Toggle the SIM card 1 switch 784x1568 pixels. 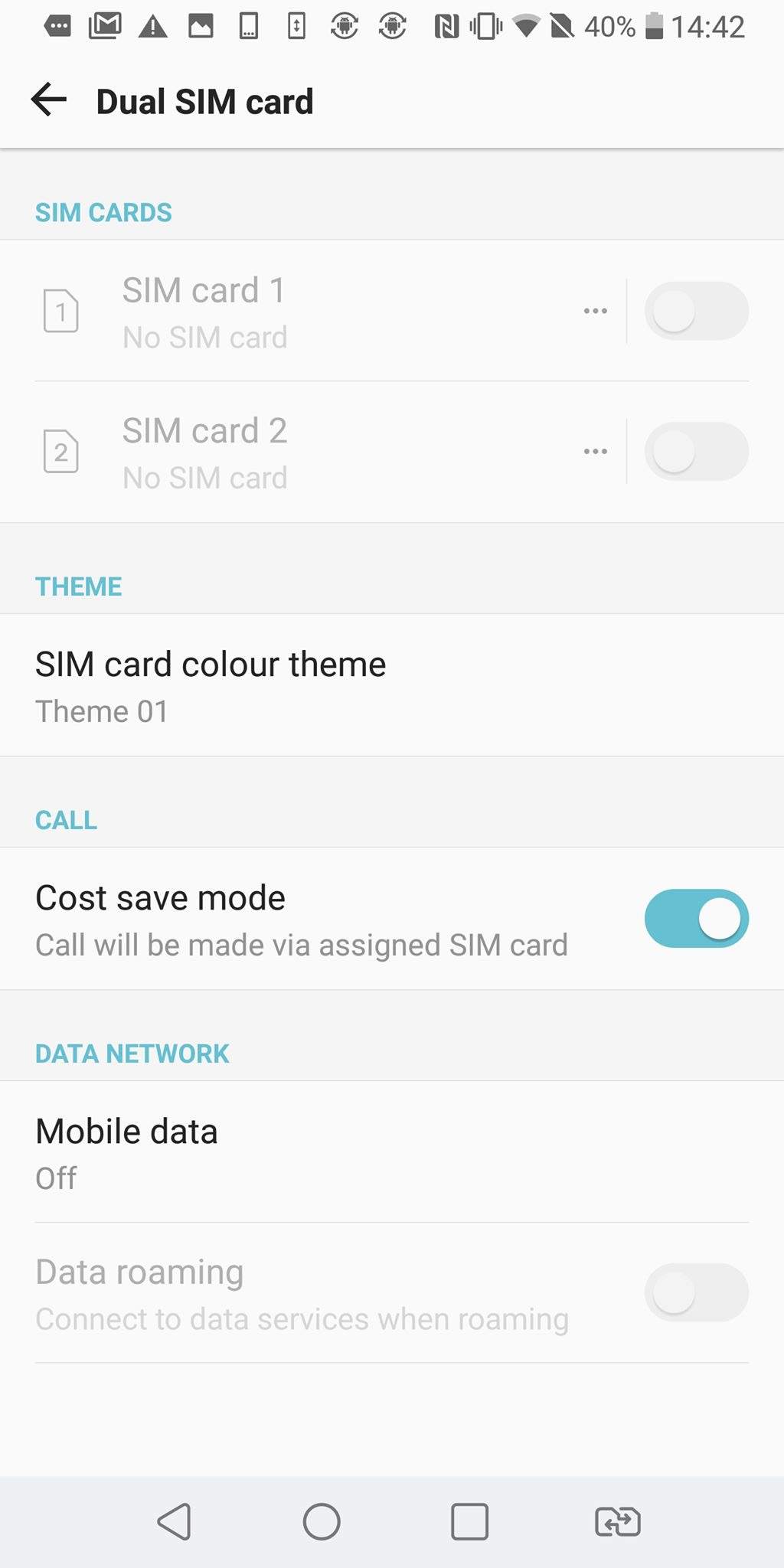(x=695, y=311)
